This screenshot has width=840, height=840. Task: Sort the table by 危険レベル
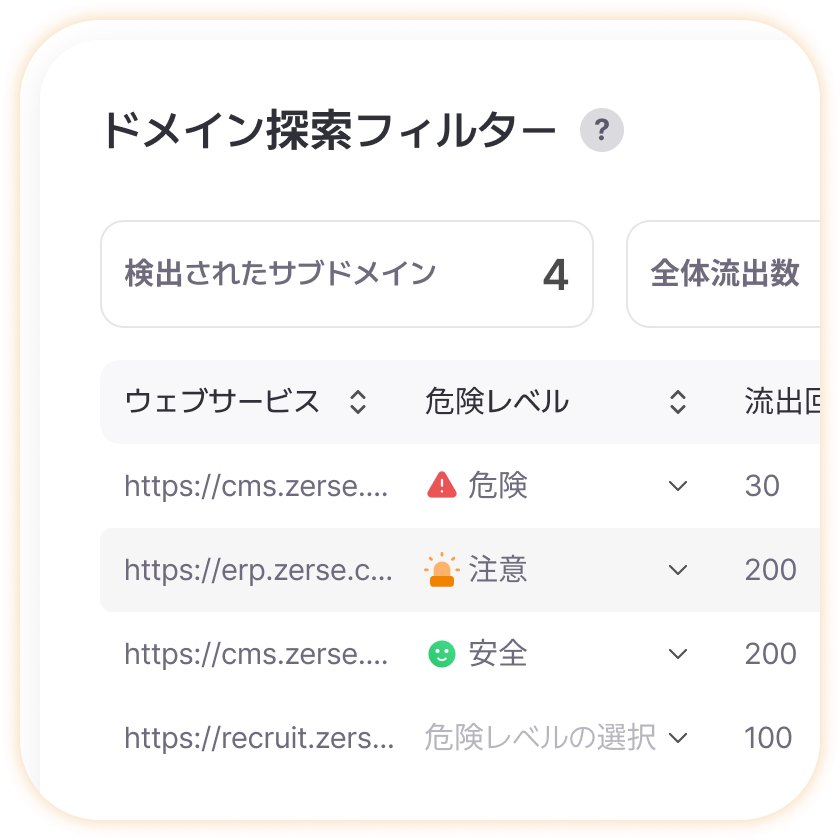(x=677, y=402)
